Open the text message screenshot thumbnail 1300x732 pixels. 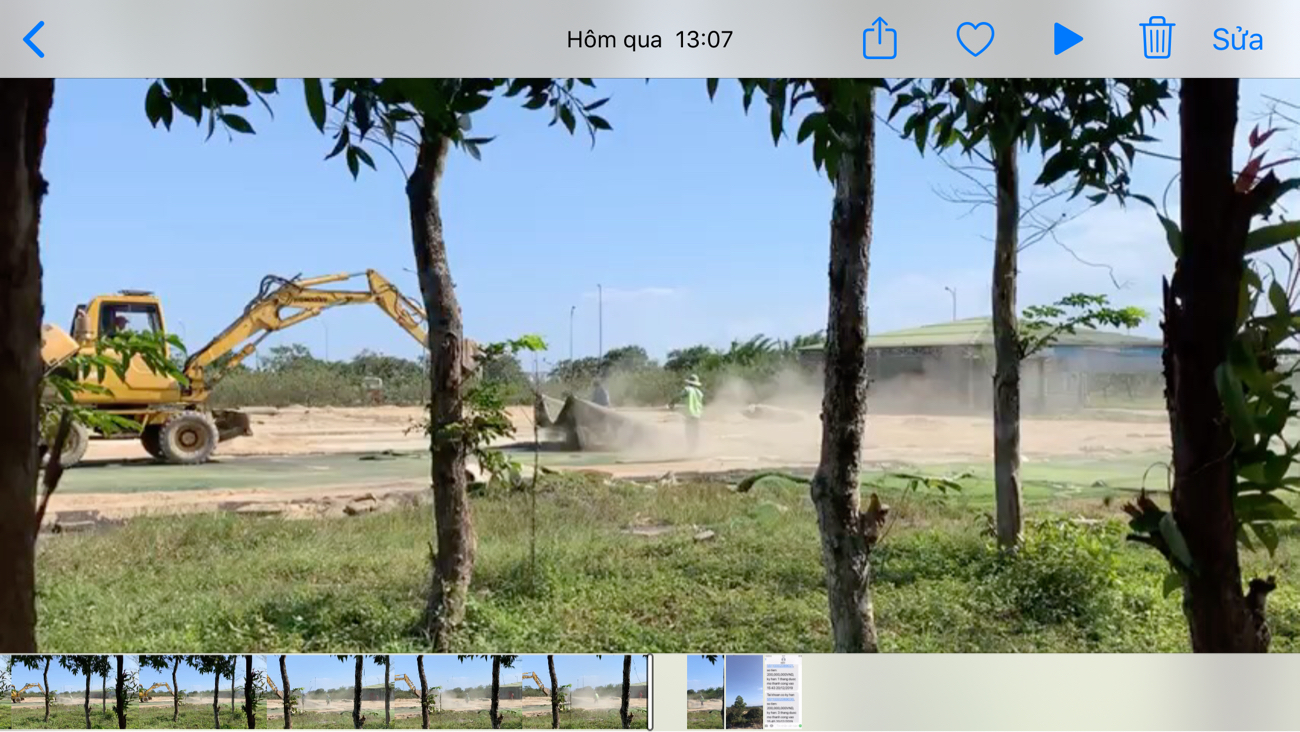point(782,691)
